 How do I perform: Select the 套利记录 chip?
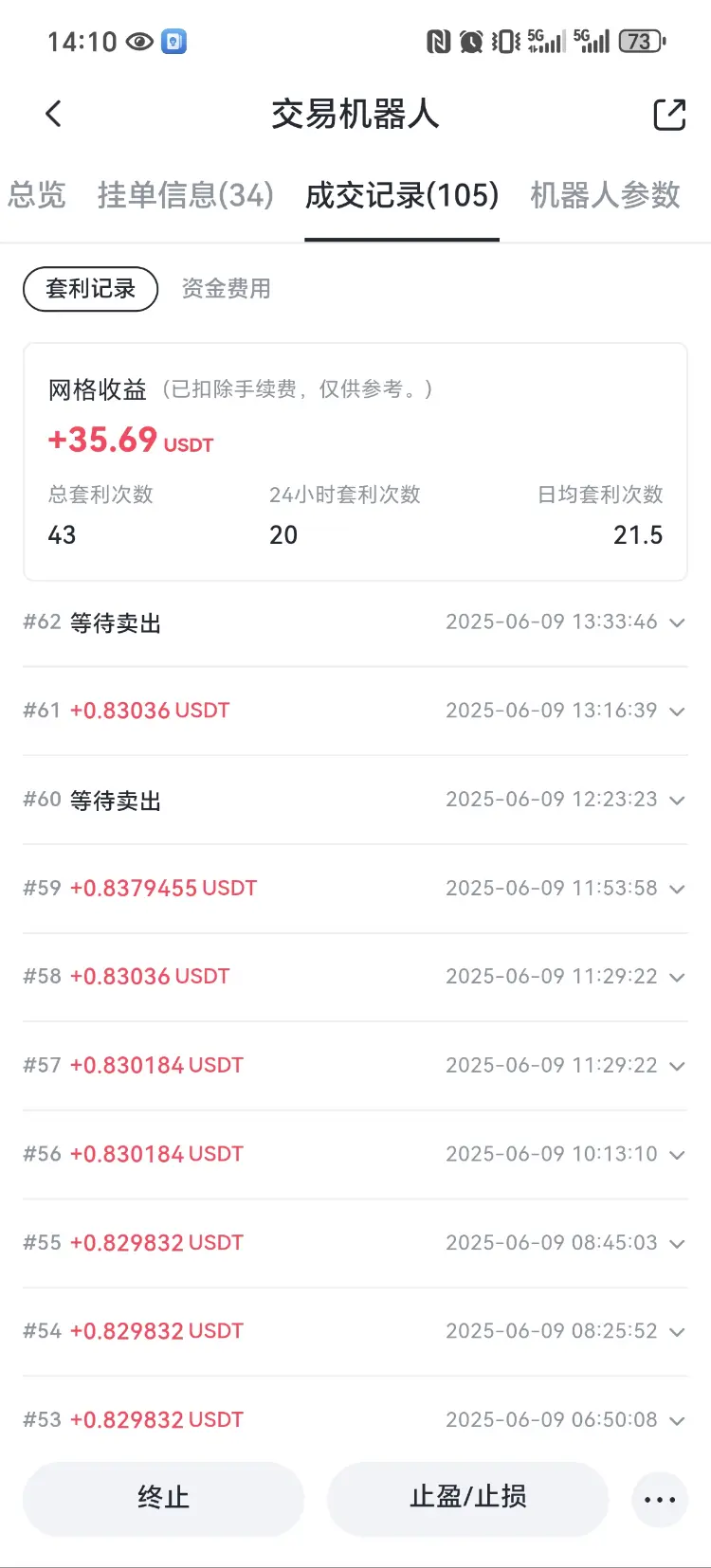pos(91,289)
